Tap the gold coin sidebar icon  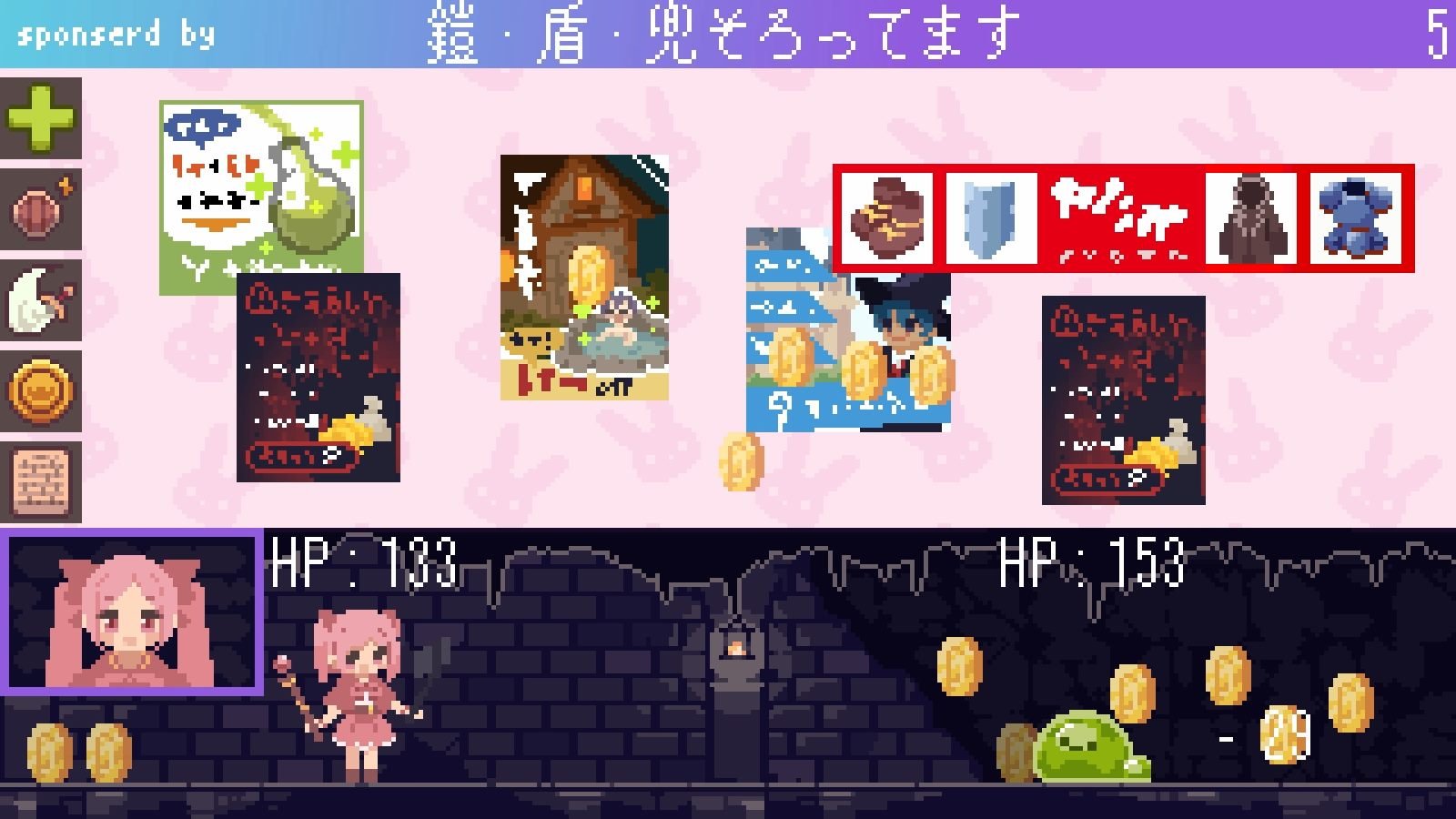tap(40, 391)
